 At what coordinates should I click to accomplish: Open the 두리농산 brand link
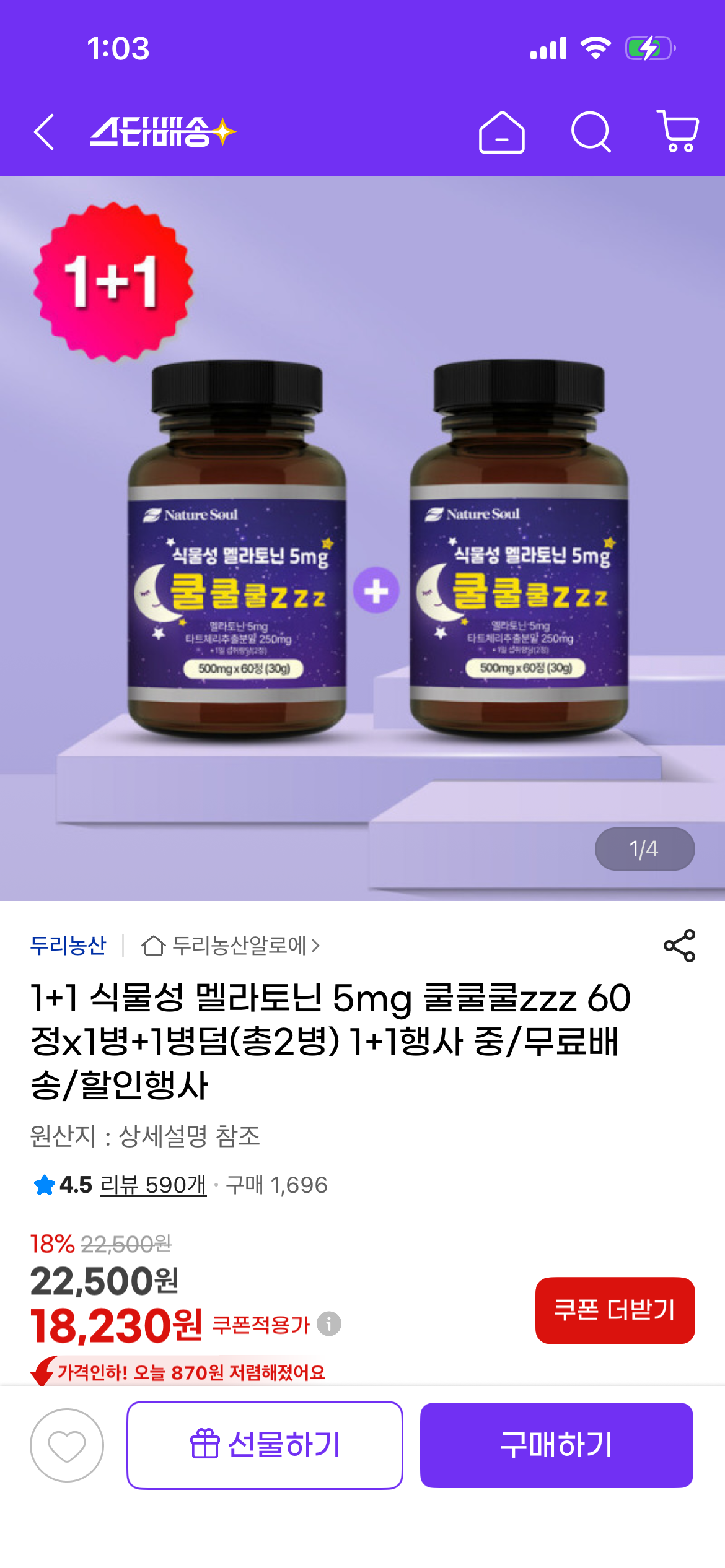[x=68, y=946]
